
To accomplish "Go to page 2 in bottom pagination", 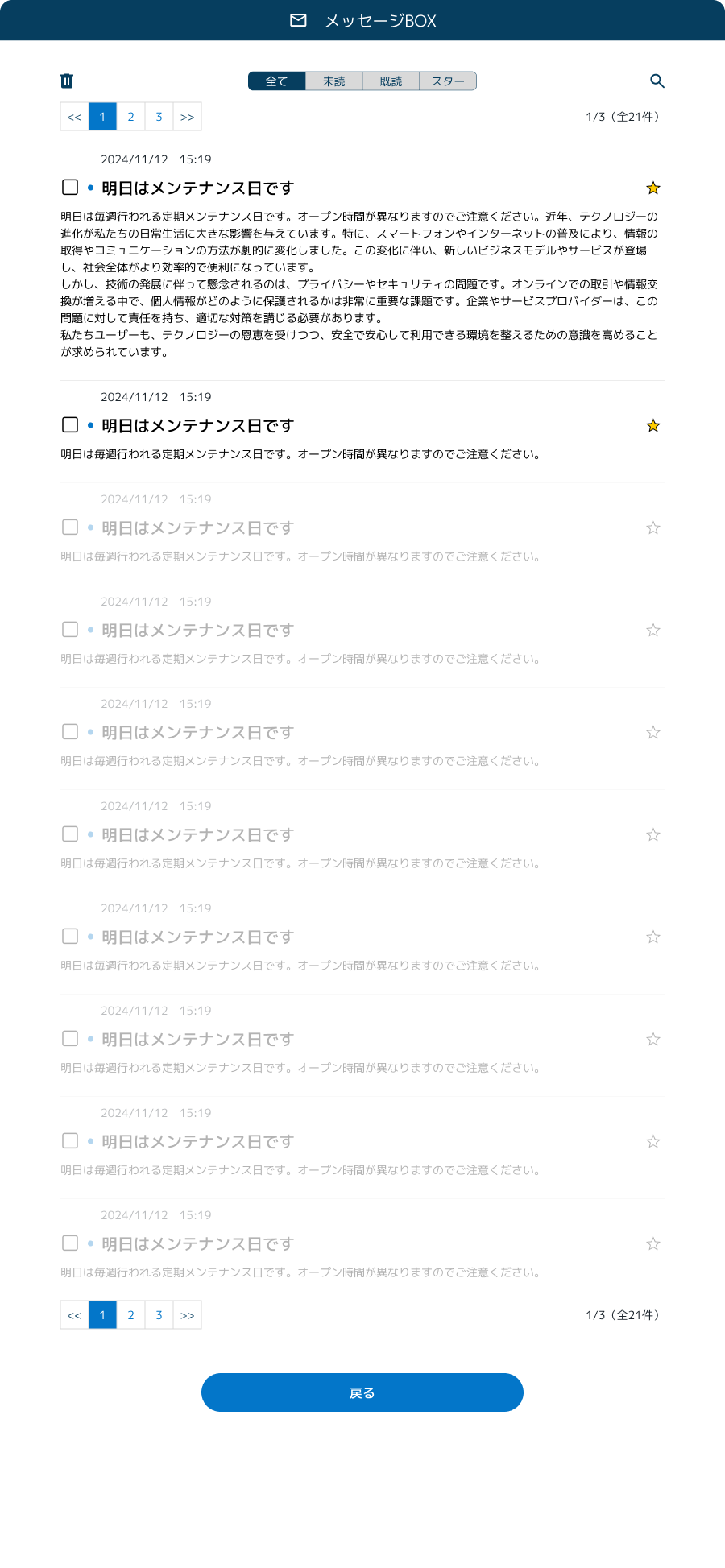I will coord(130,1315).
